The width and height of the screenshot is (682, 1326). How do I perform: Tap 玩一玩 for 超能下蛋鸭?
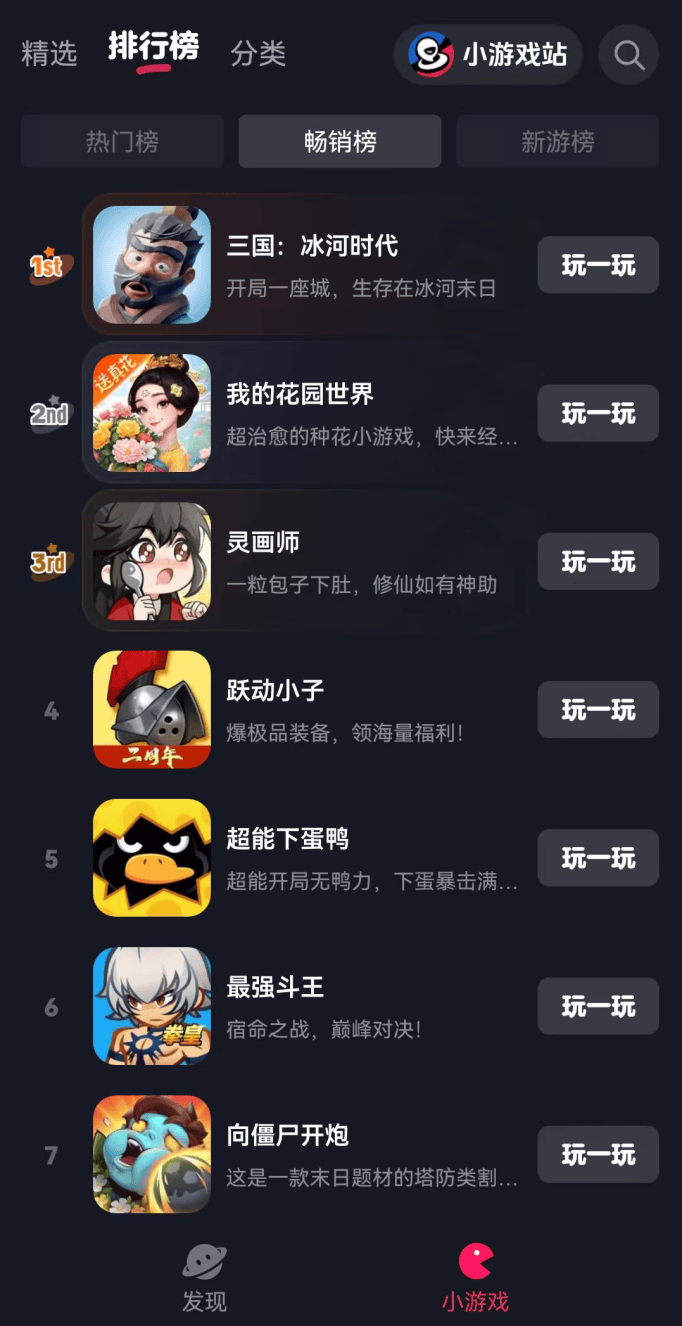click(x=598, y=858)
